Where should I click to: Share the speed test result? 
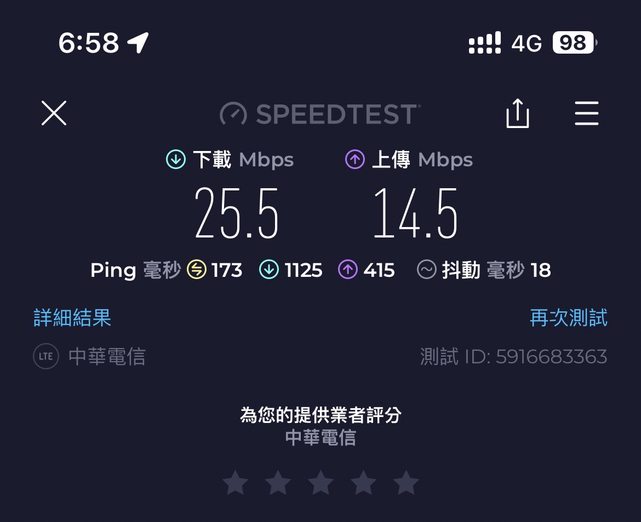click(x=517, y=114)
